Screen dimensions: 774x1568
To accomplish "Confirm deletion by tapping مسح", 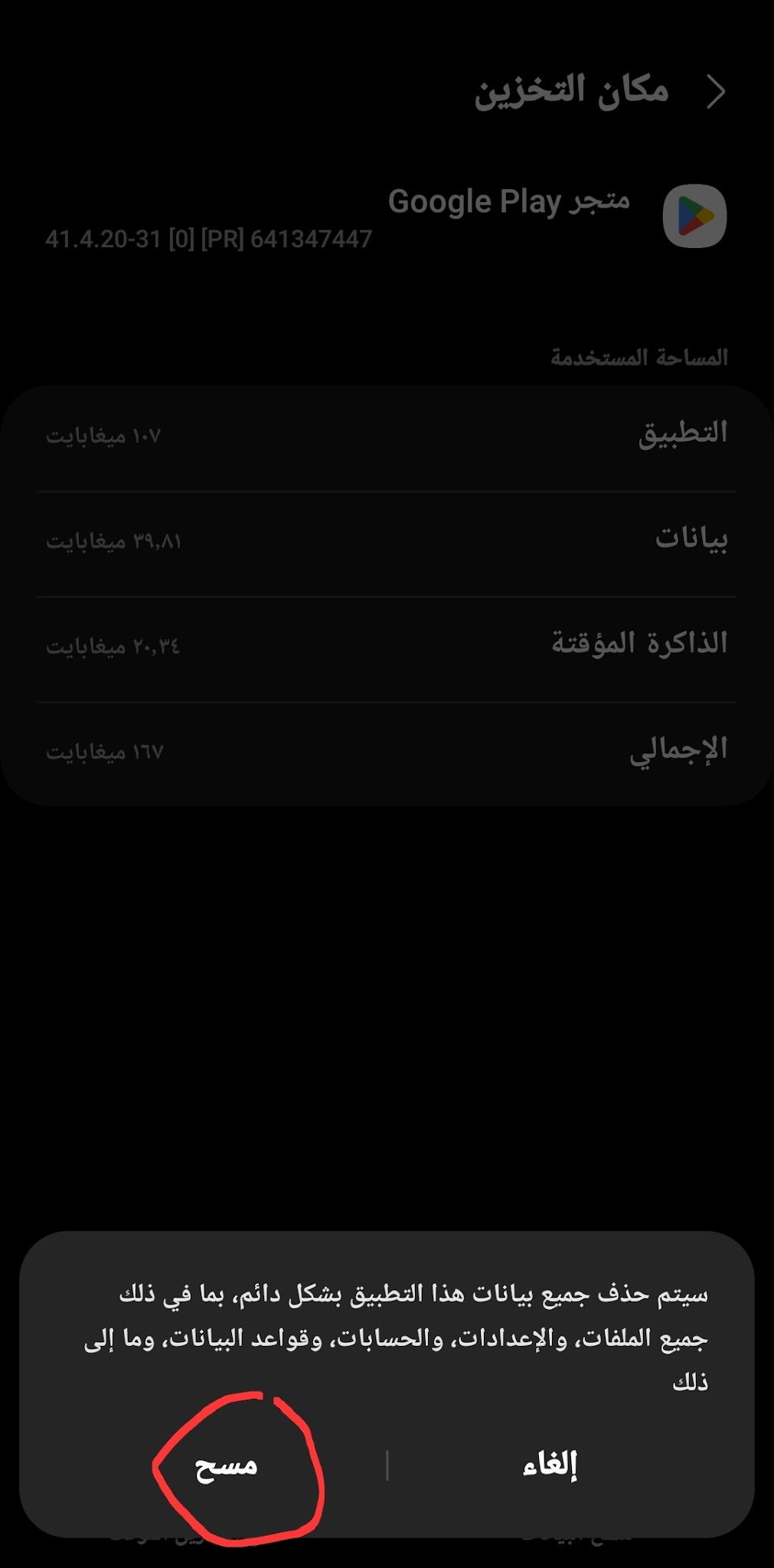I will tap(226, 1466).
